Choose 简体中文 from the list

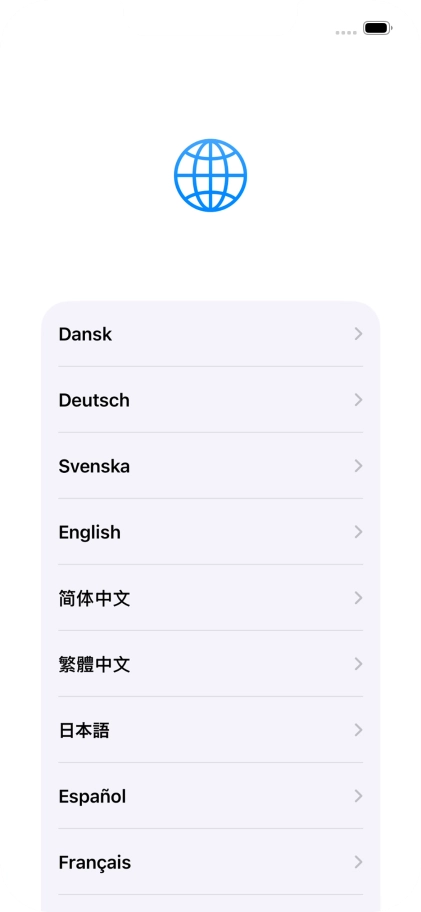tap(210, 598)
